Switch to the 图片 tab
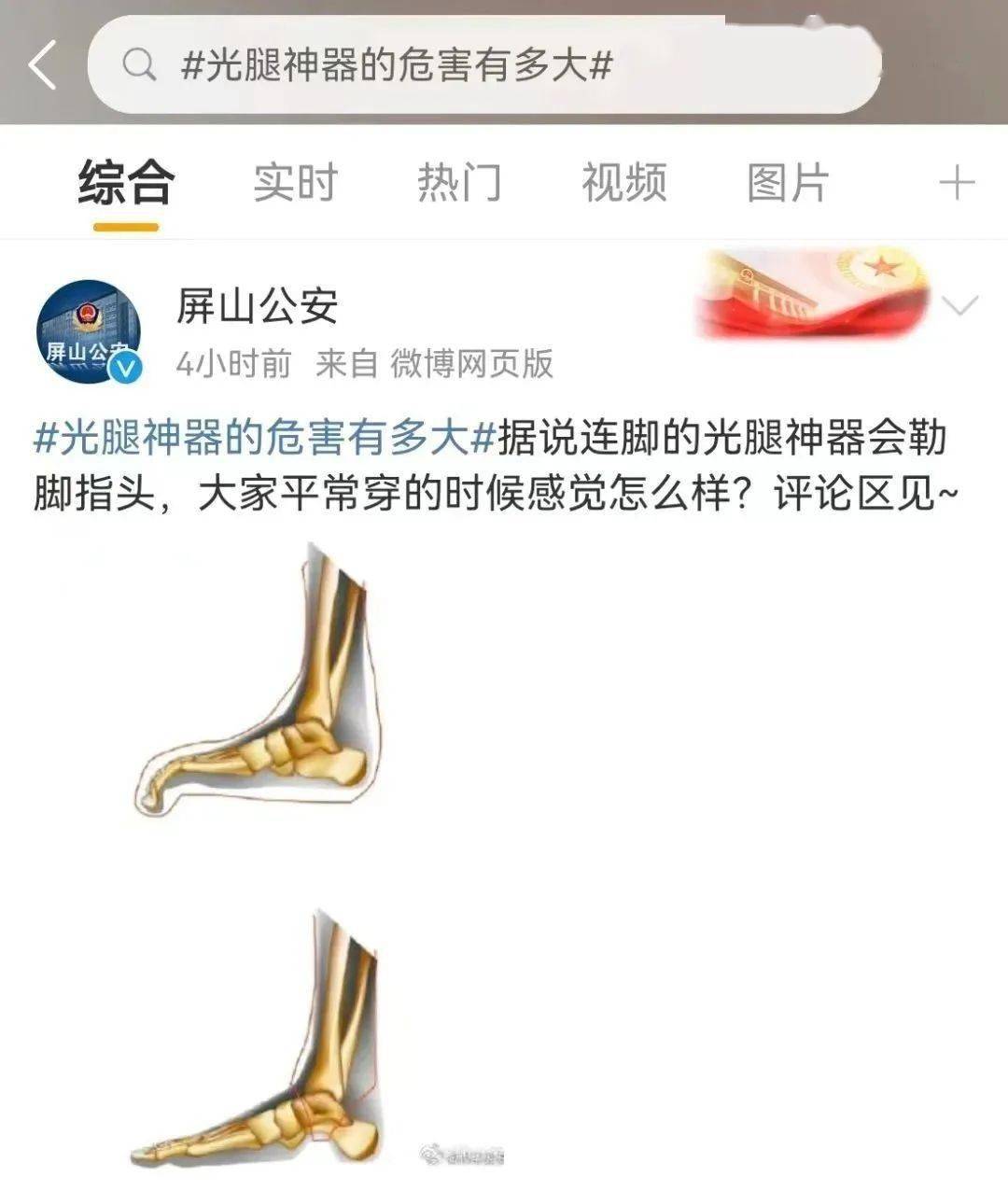This screenshot has width=1008, height=1191. coord(788,181)
